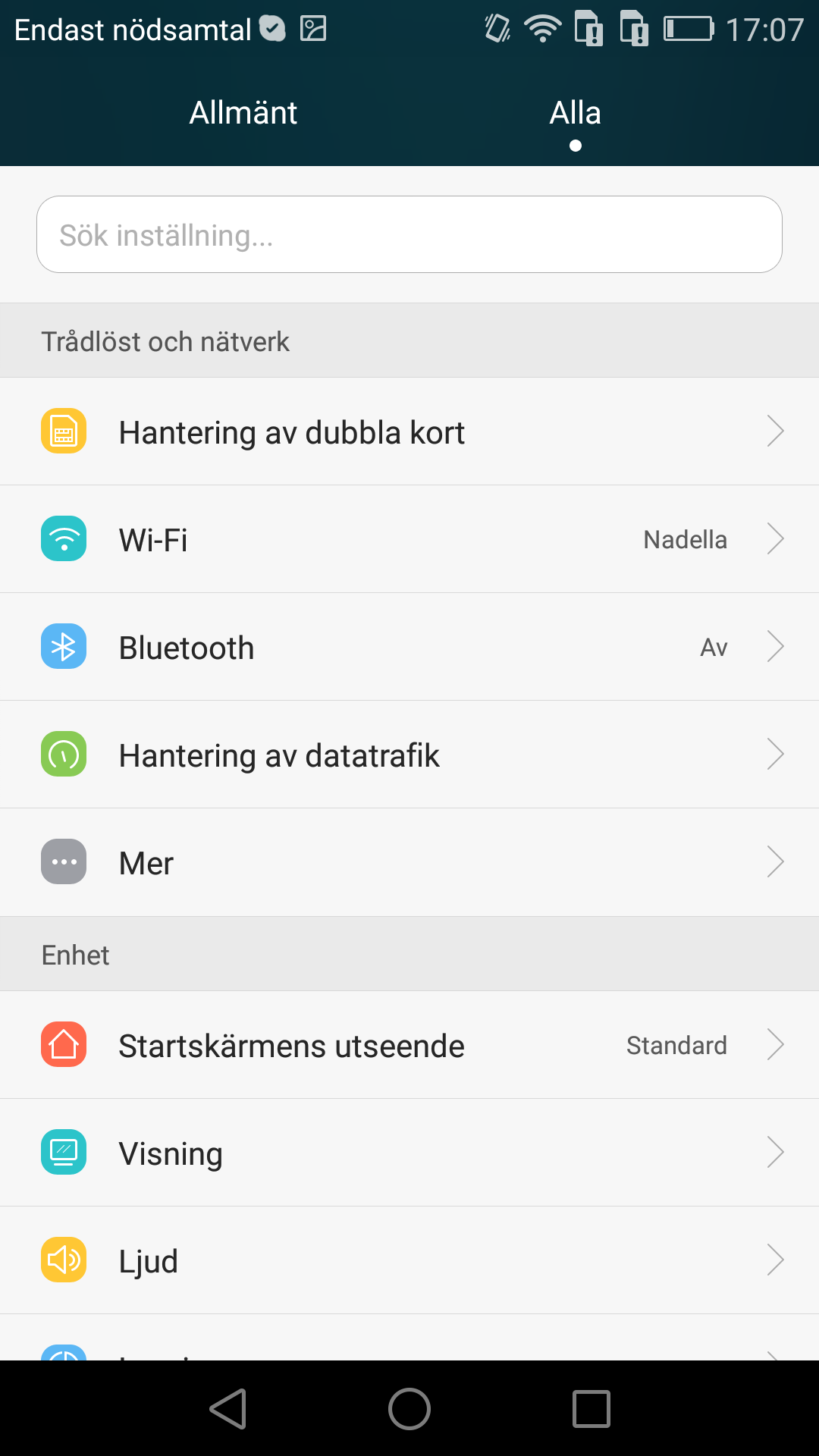Open Bluetooth settings
This screenshot has width=819, height=1456.
click(x=409, y=647)
